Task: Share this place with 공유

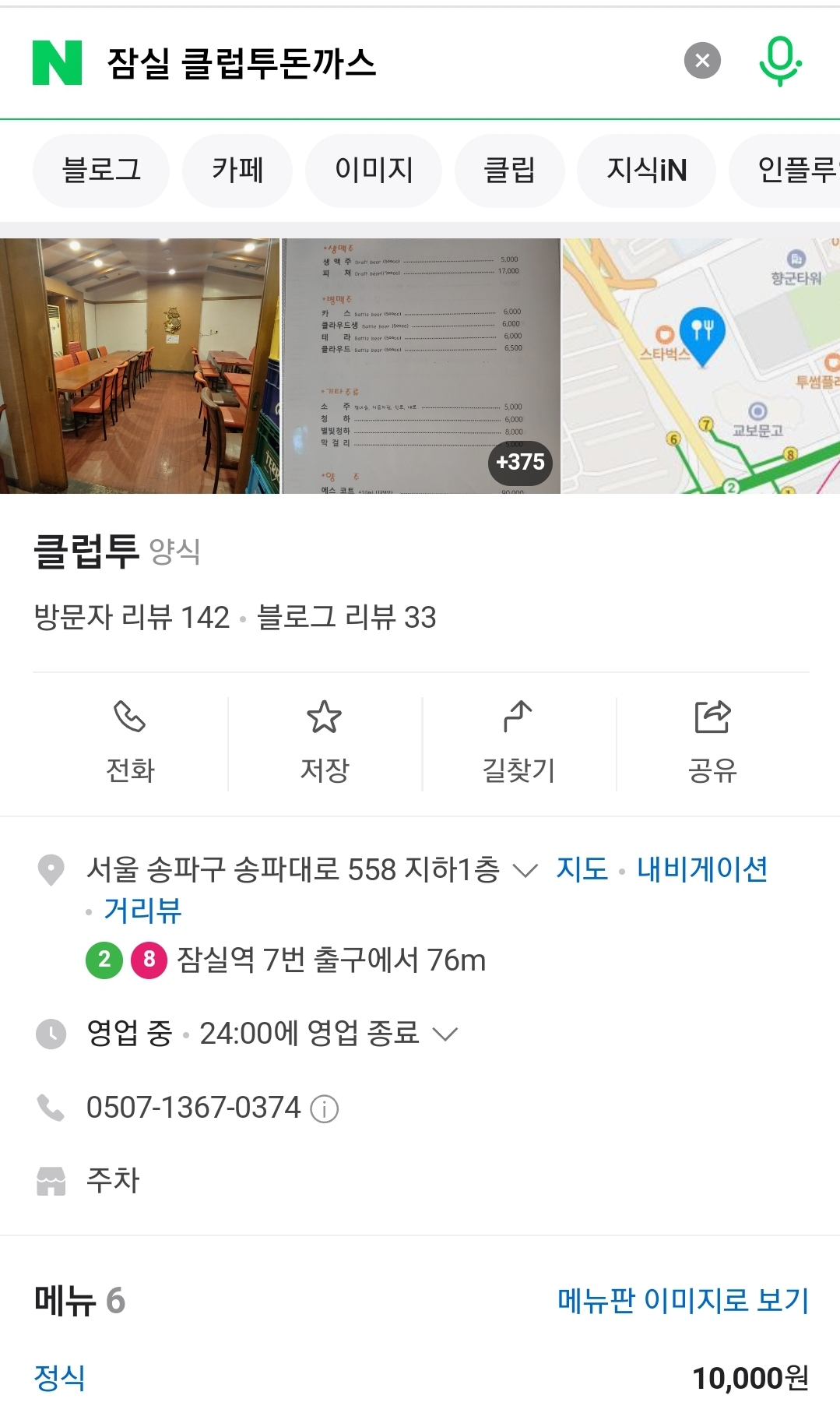Action: point(712,743)
